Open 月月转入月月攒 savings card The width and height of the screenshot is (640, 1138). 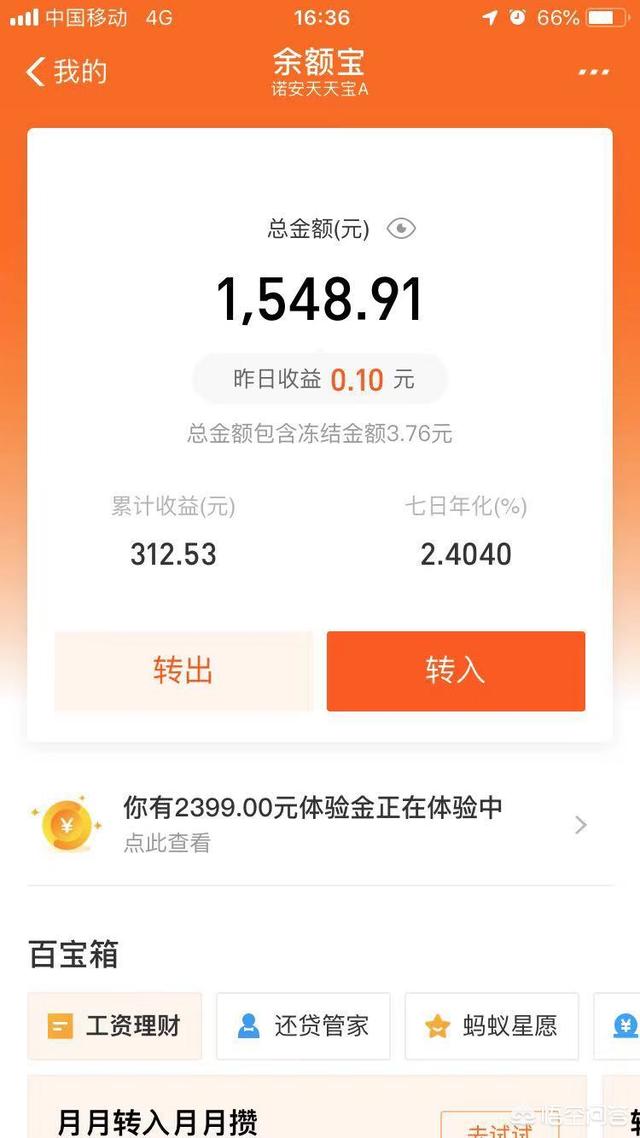(160, 1120)
